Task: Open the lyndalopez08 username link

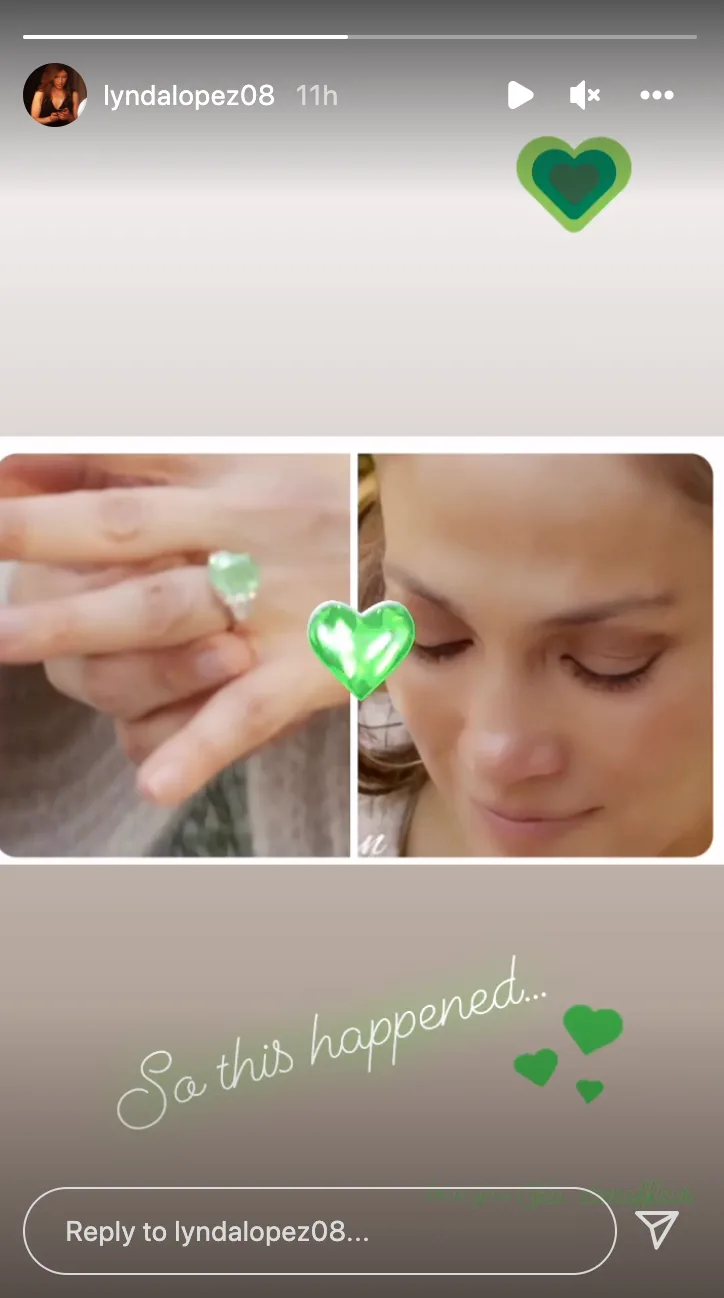Action: click(x=189, y=96)
